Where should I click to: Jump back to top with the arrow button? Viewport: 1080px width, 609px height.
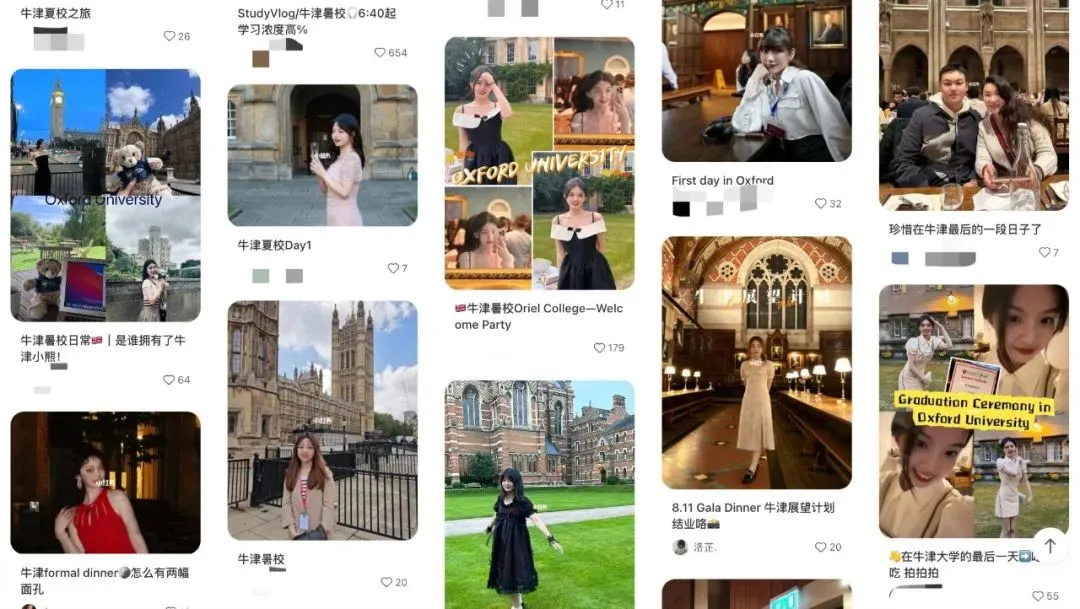(x=1050, y=546)
